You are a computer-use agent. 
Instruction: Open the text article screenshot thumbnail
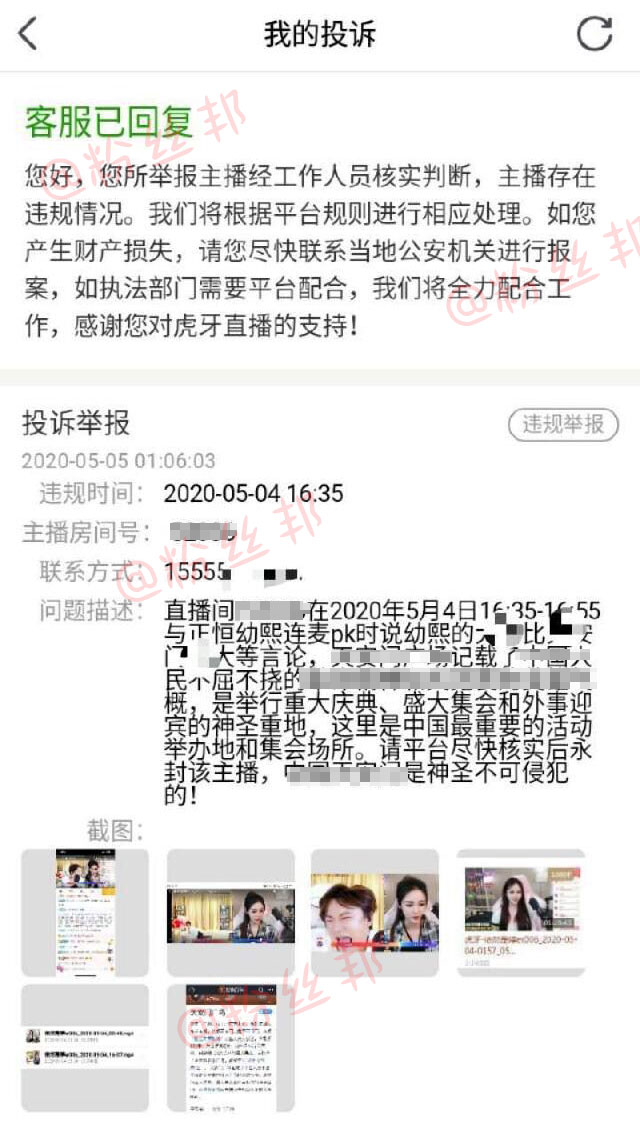230,1047
